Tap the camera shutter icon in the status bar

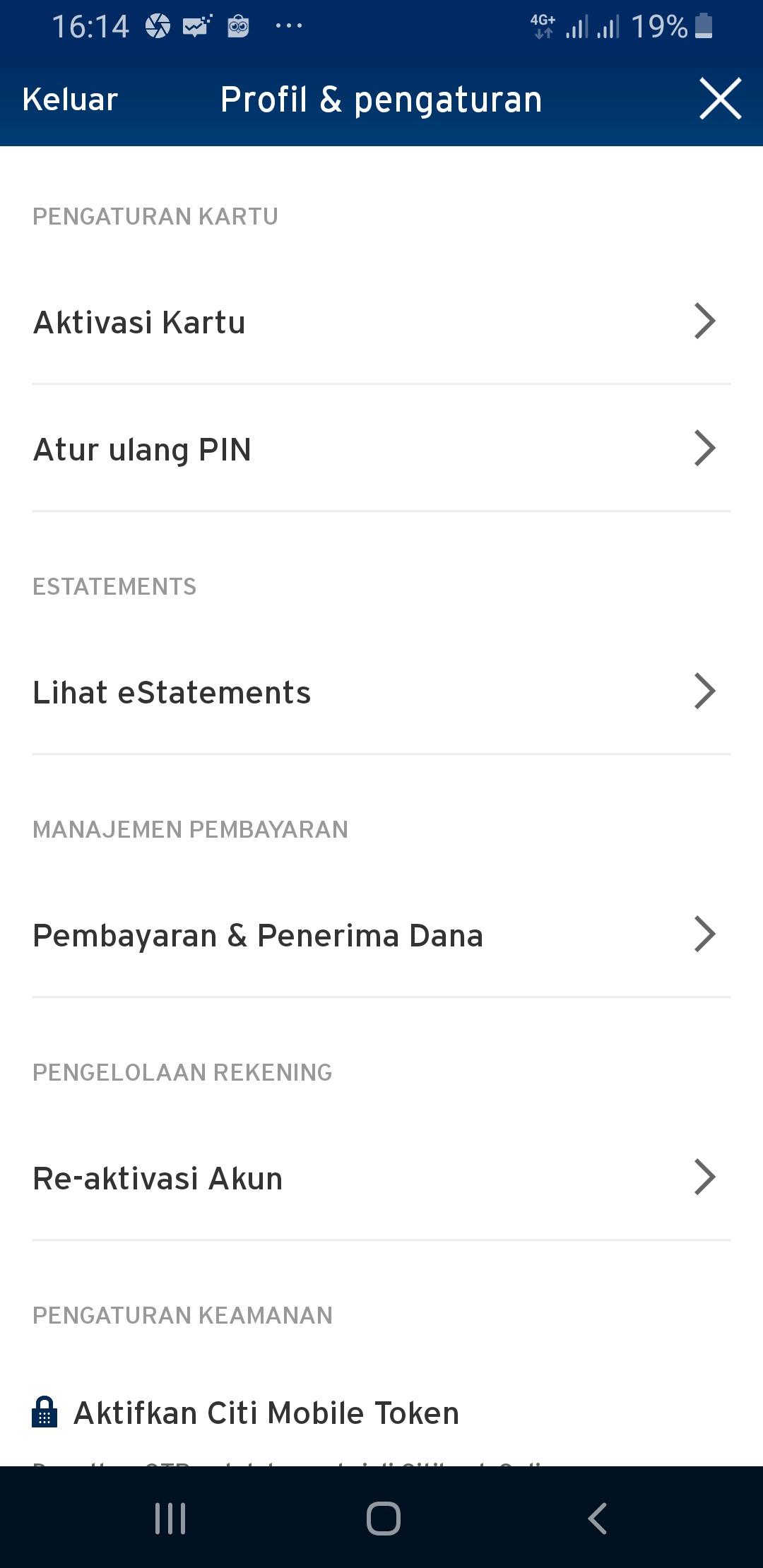[x=159, y=25]
